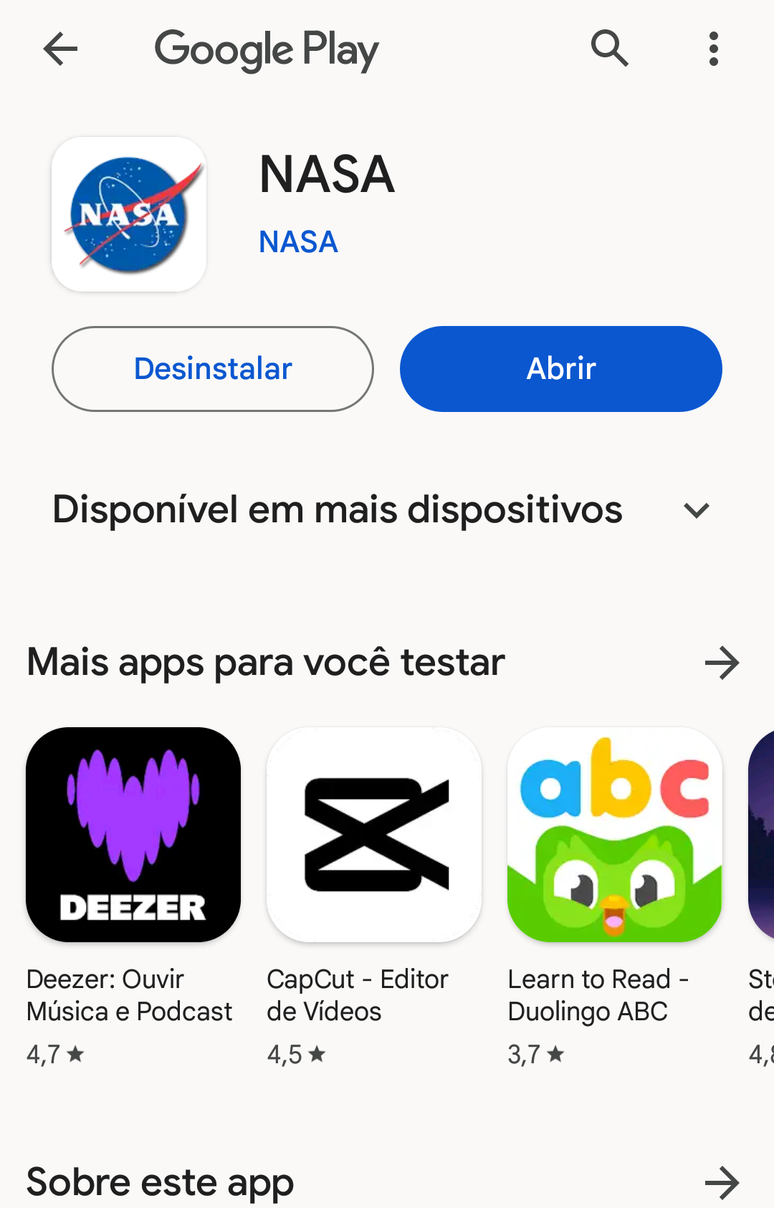This screenshot has height=1208, width=774.
Task: Select the NASA app title heading
Action: tap(326, 174)
